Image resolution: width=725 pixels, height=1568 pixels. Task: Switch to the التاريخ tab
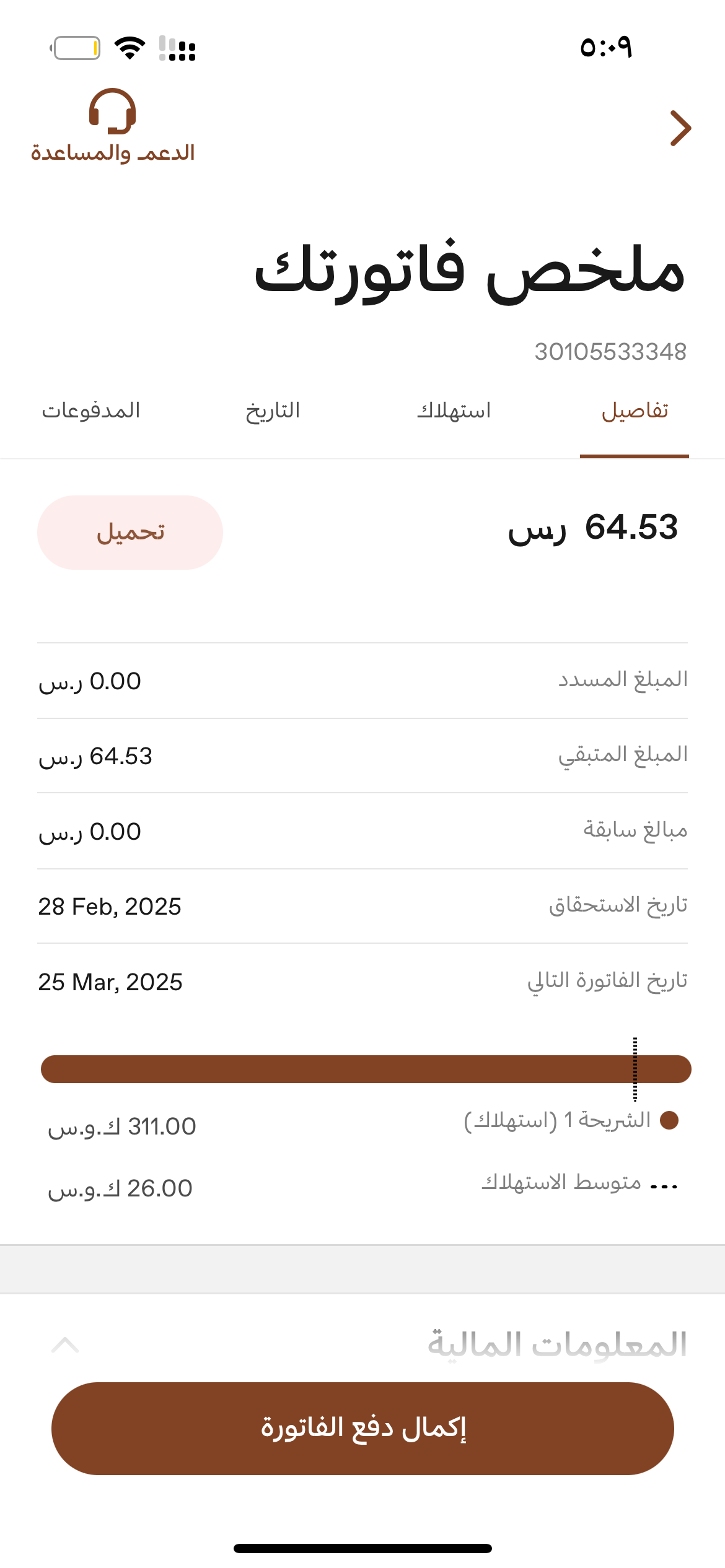(273, 411)
